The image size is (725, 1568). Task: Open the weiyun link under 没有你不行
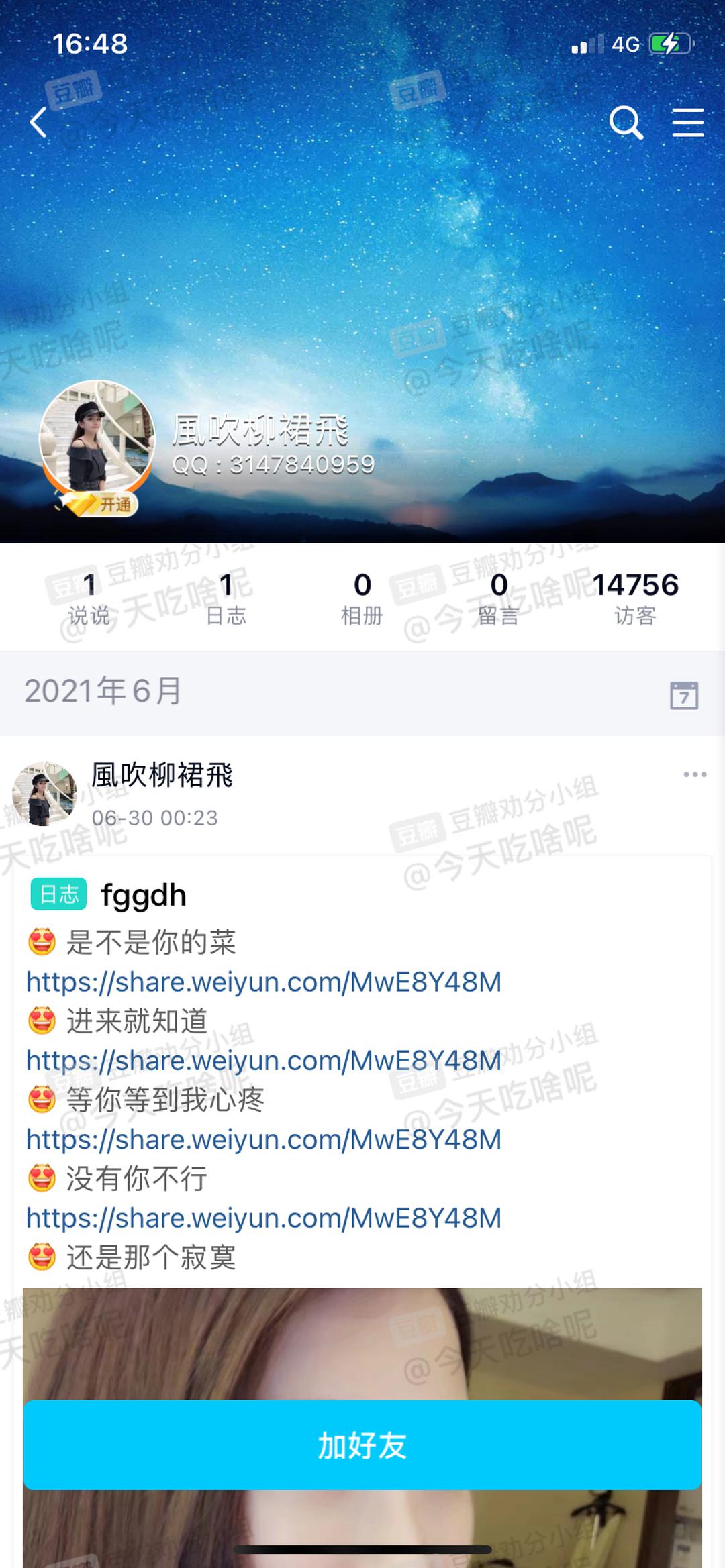pos(264,1218)
